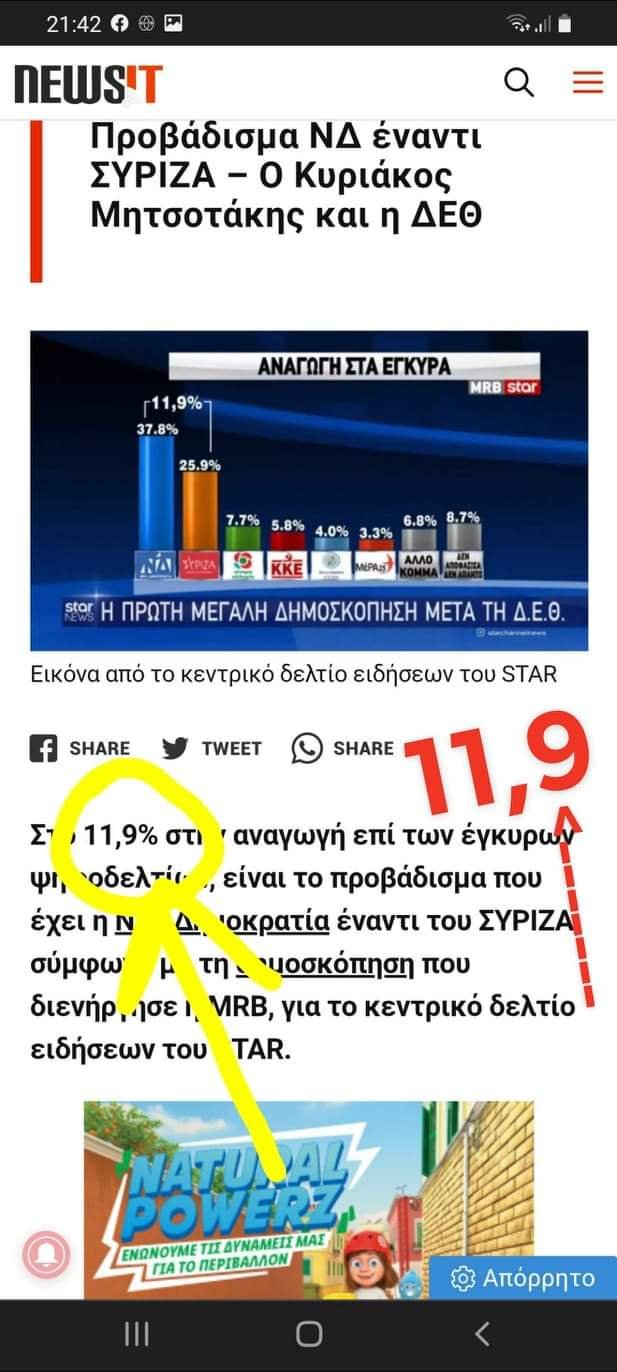Open the hamburger menu
This screenshot has width=617, height=1372.
[588, 82]
